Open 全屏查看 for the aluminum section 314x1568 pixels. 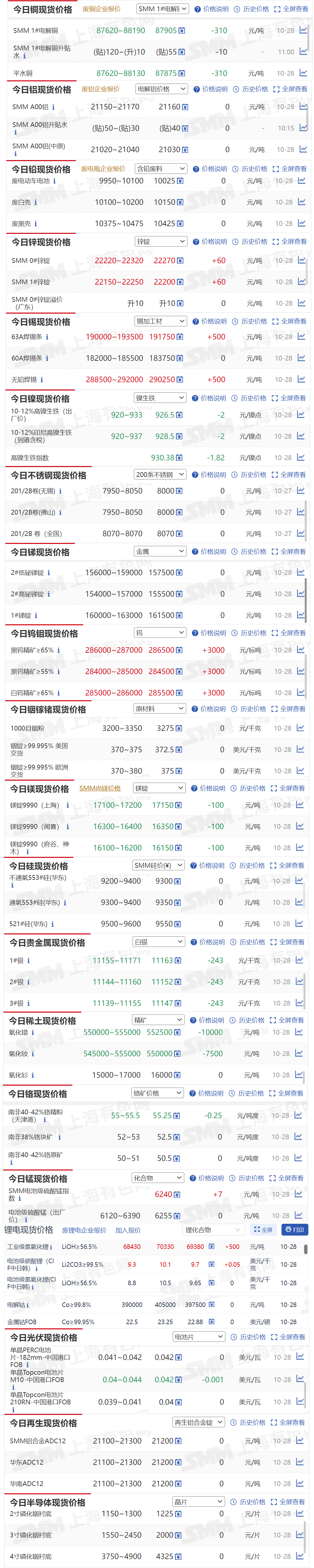coord(290,89)
